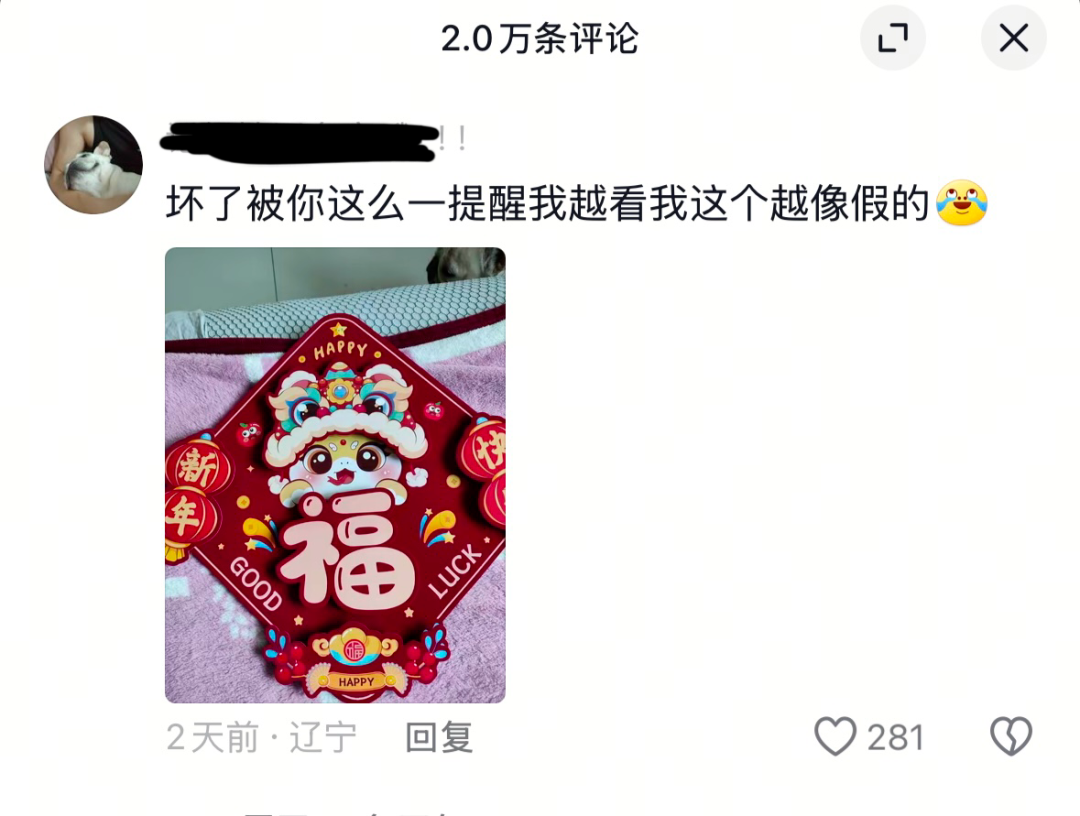This screenshot has width=1080, height=816.
Task: Expand the comments panel to full screen
Action: [x=892, y=39]
